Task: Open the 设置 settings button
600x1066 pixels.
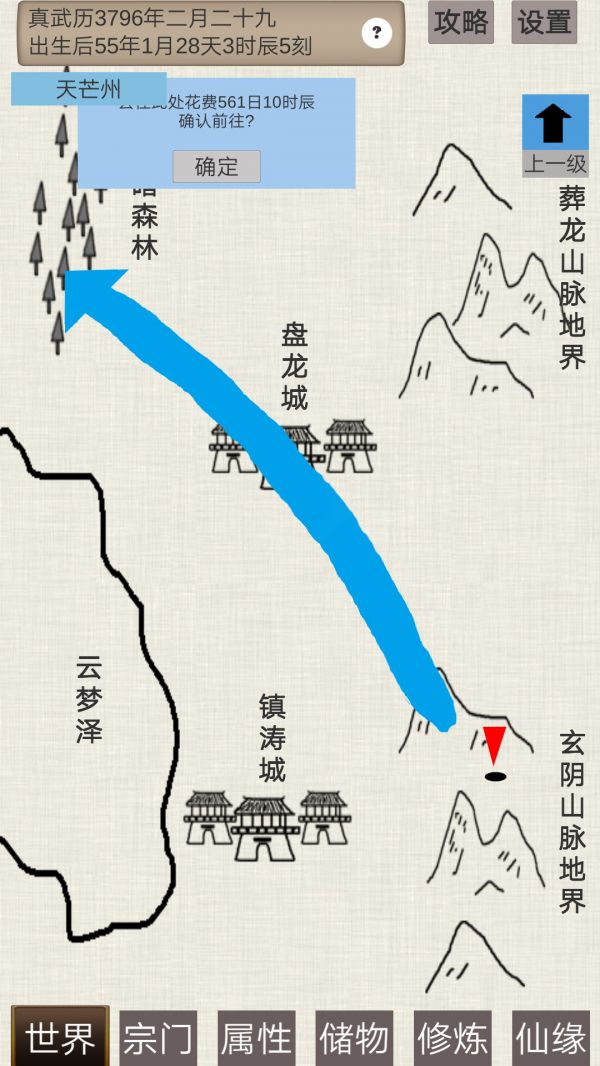Action: coord(544,22)
